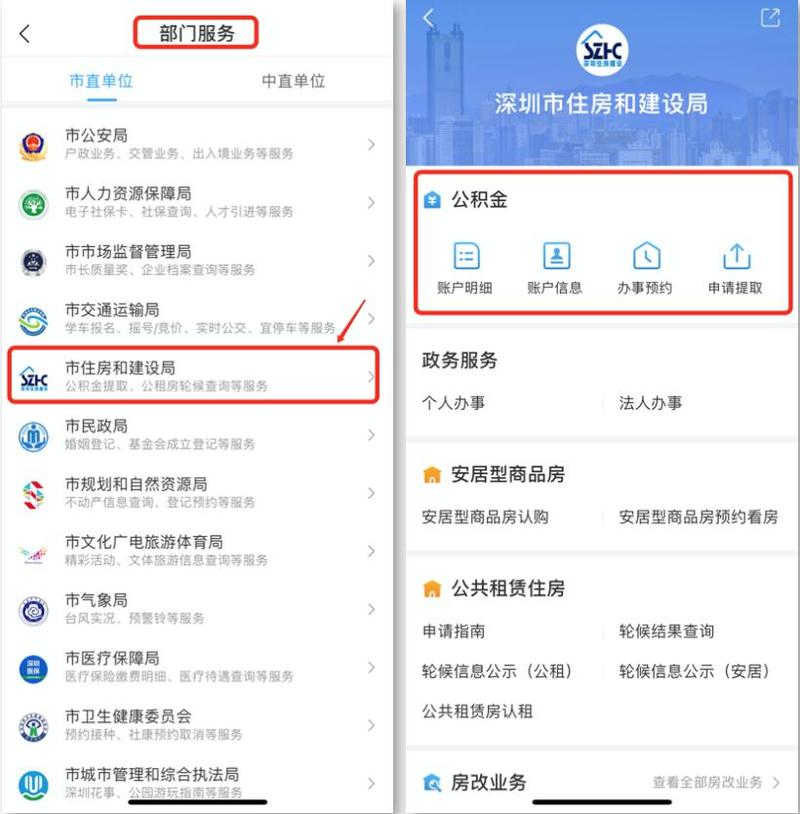Open 市住房和建设局 department row

point(195,376)
